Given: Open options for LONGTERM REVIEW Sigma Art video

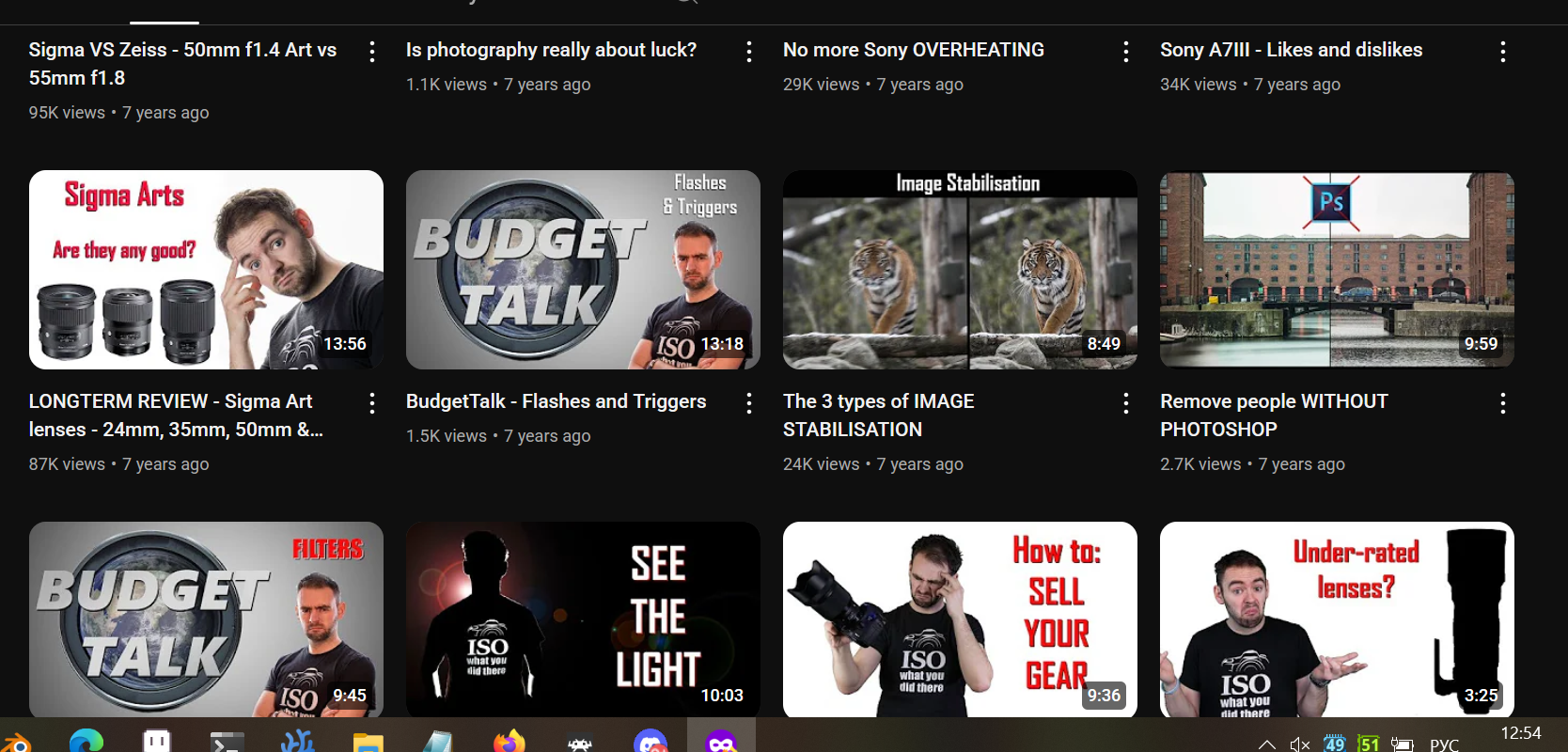Looking at the screenshot, I should point(372,403).
